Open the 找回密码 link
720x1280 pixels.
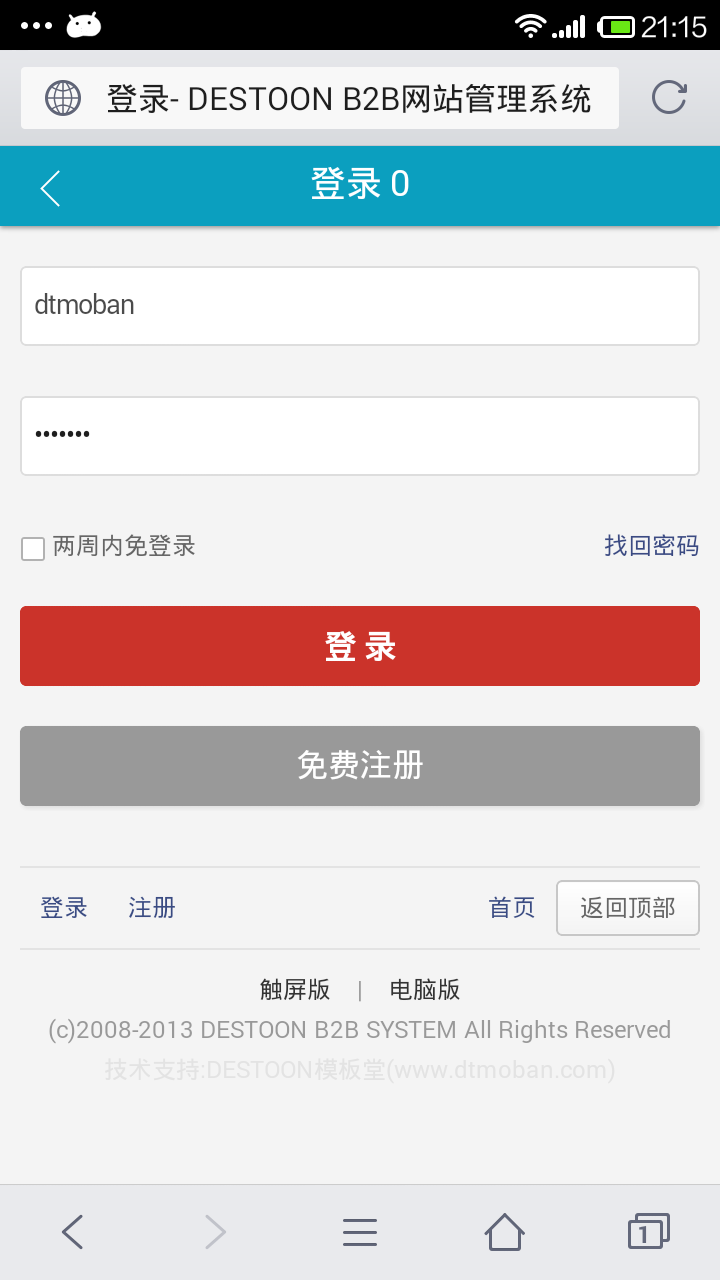(651, 546)
